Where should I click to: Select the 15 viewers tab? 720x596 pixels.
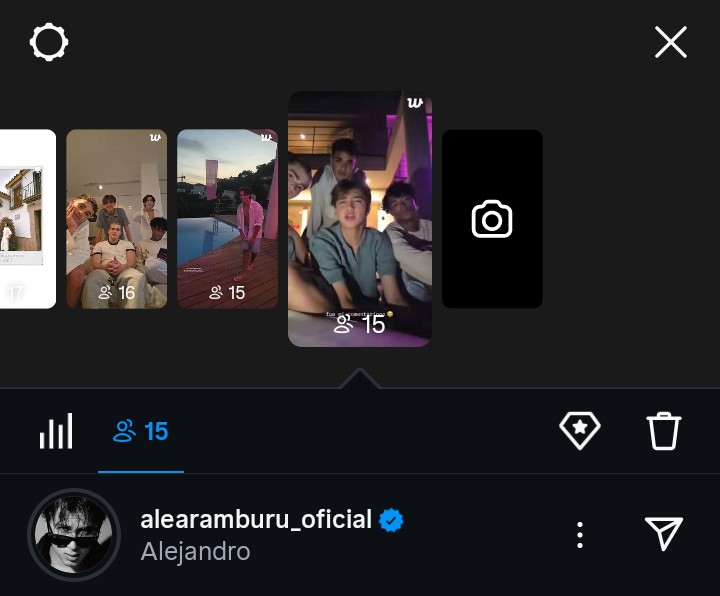coord(141,431)
